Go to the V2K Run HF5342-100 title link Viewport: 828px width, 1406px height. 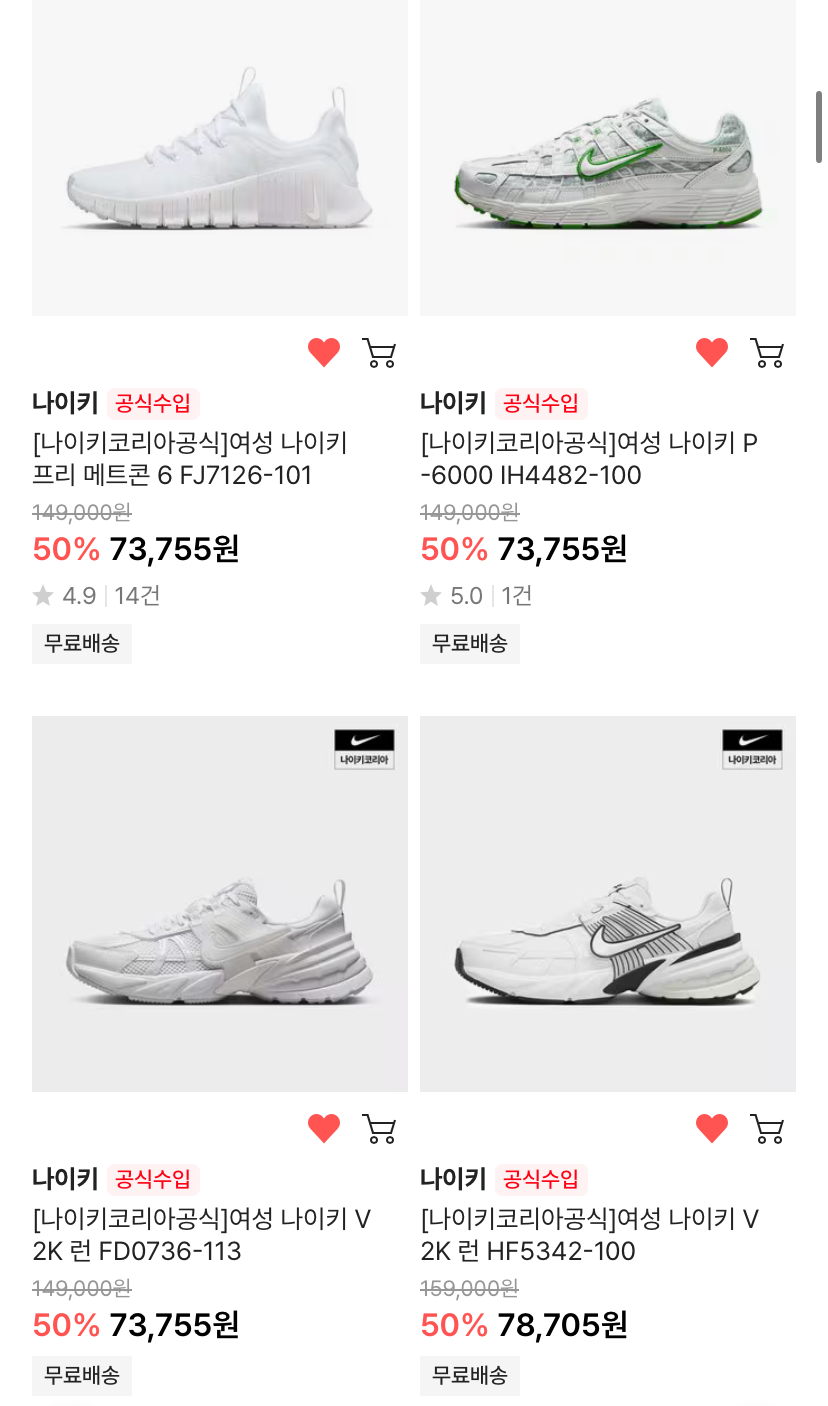pos(588,1235)
